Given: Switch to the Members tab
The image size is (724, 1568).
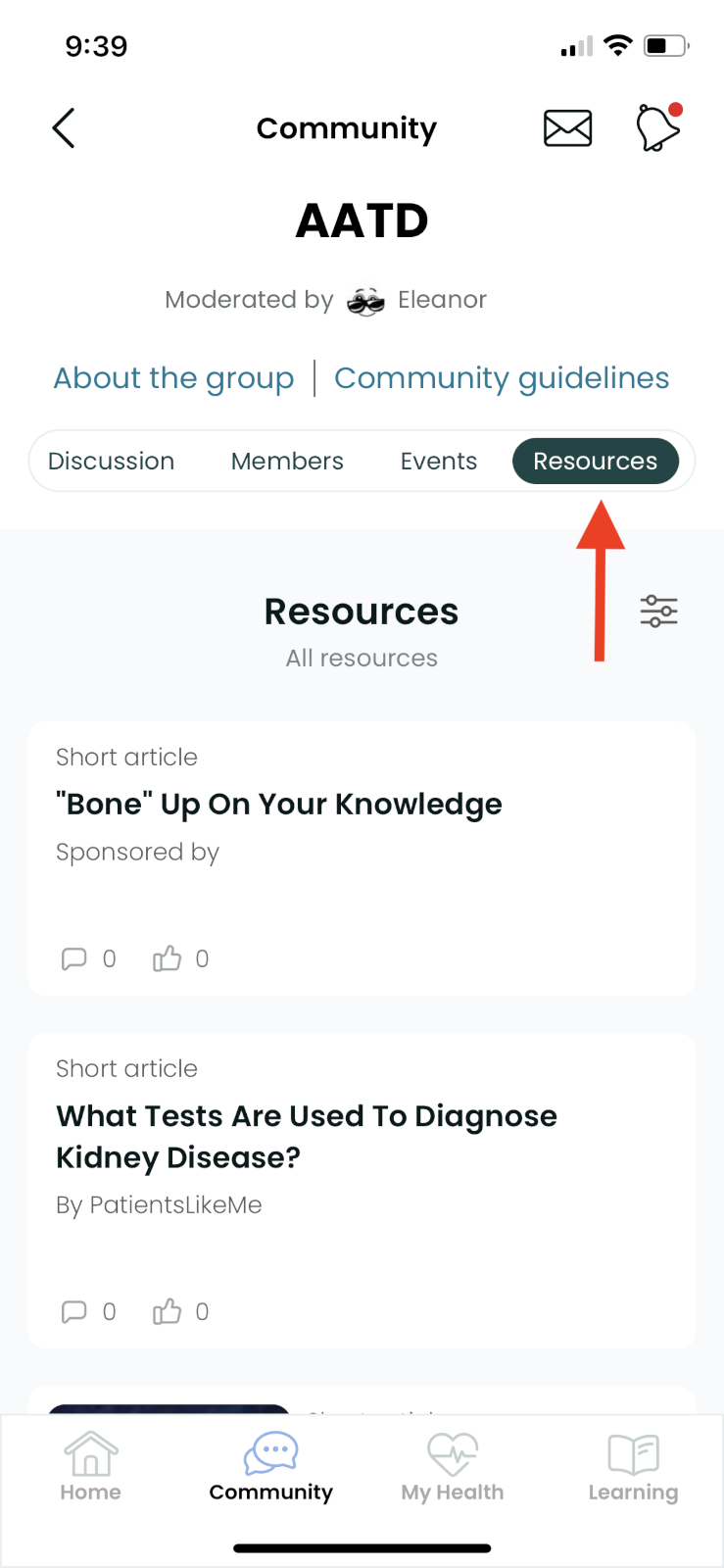Looking at the screenshot, I should point(287,462).
